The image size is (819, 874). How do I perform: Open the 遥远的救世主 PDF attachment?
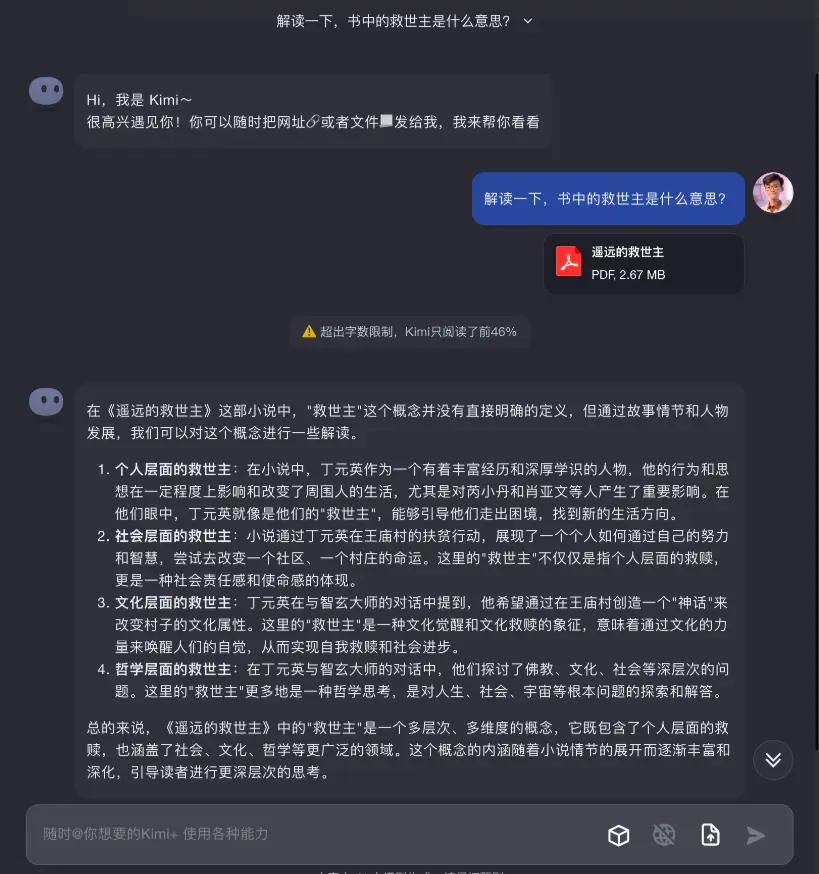[643, 264]
